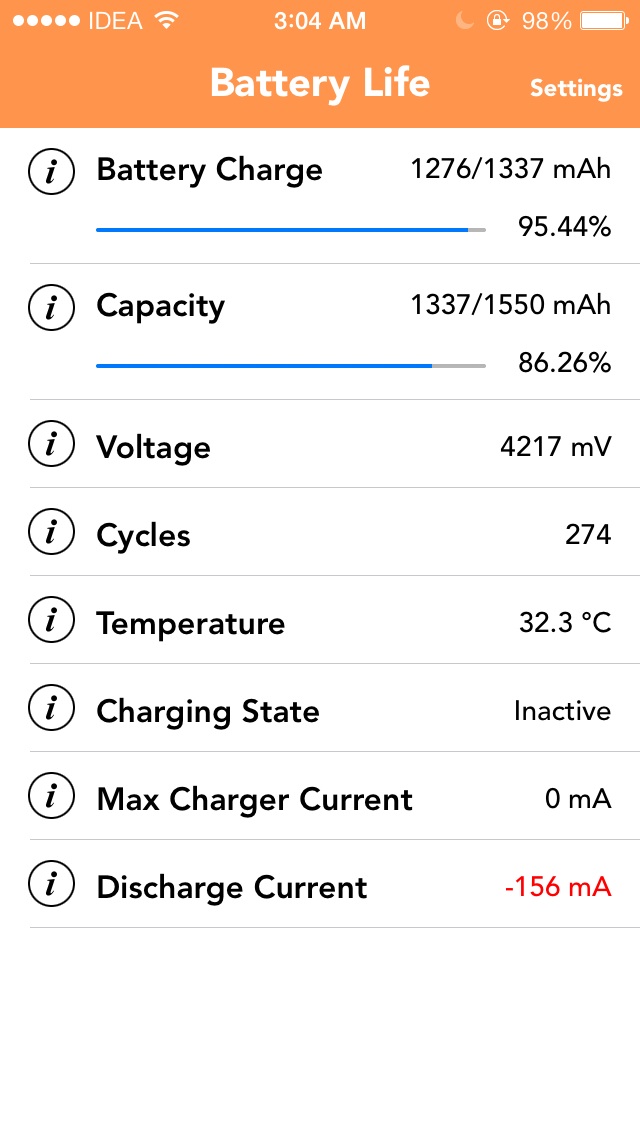Open info for Max Charger Current
640x1136 pixels.
(x=51, y=797)
